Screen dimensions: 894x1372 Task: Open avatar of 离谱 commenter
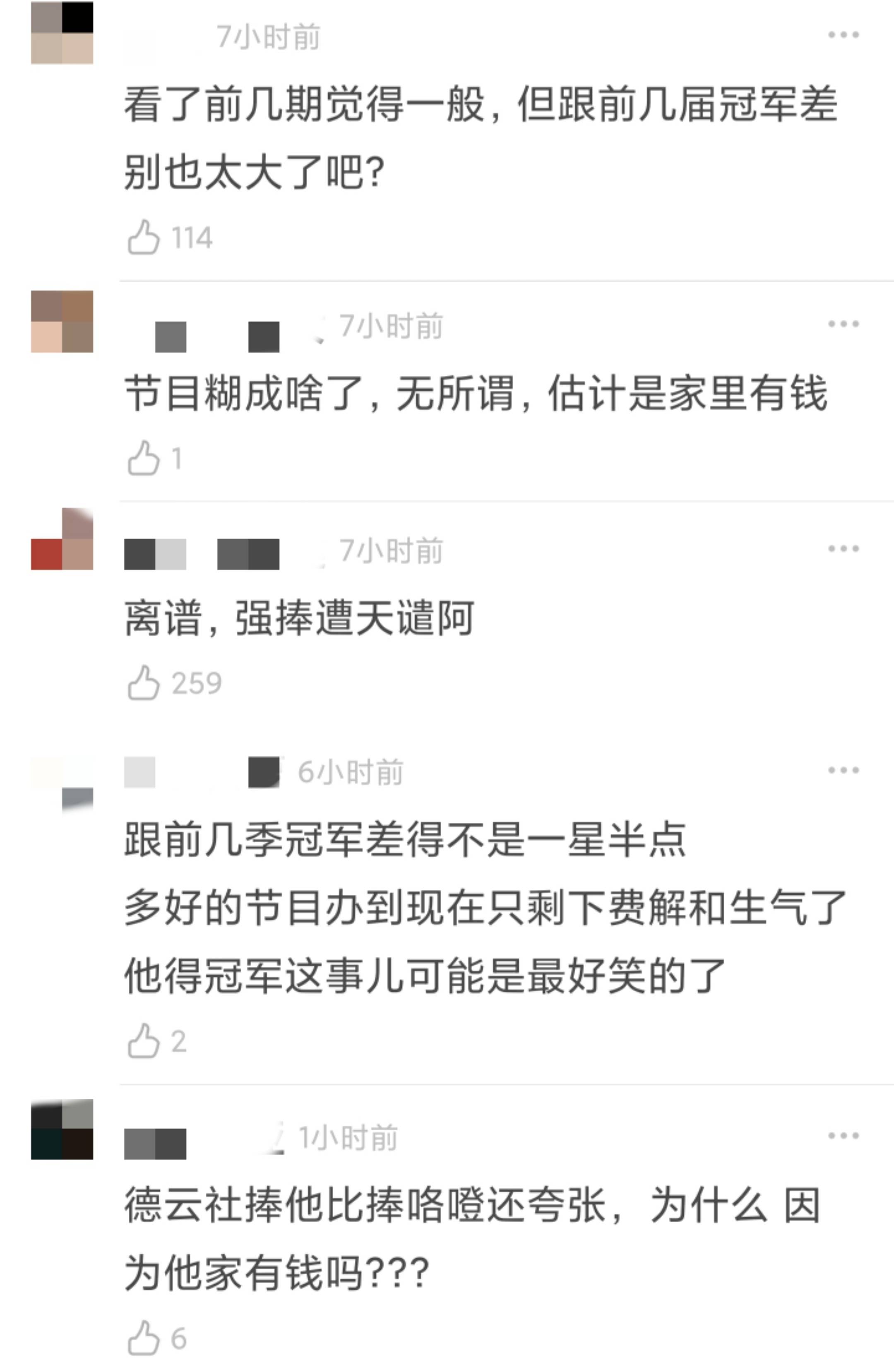coord(62,539)
